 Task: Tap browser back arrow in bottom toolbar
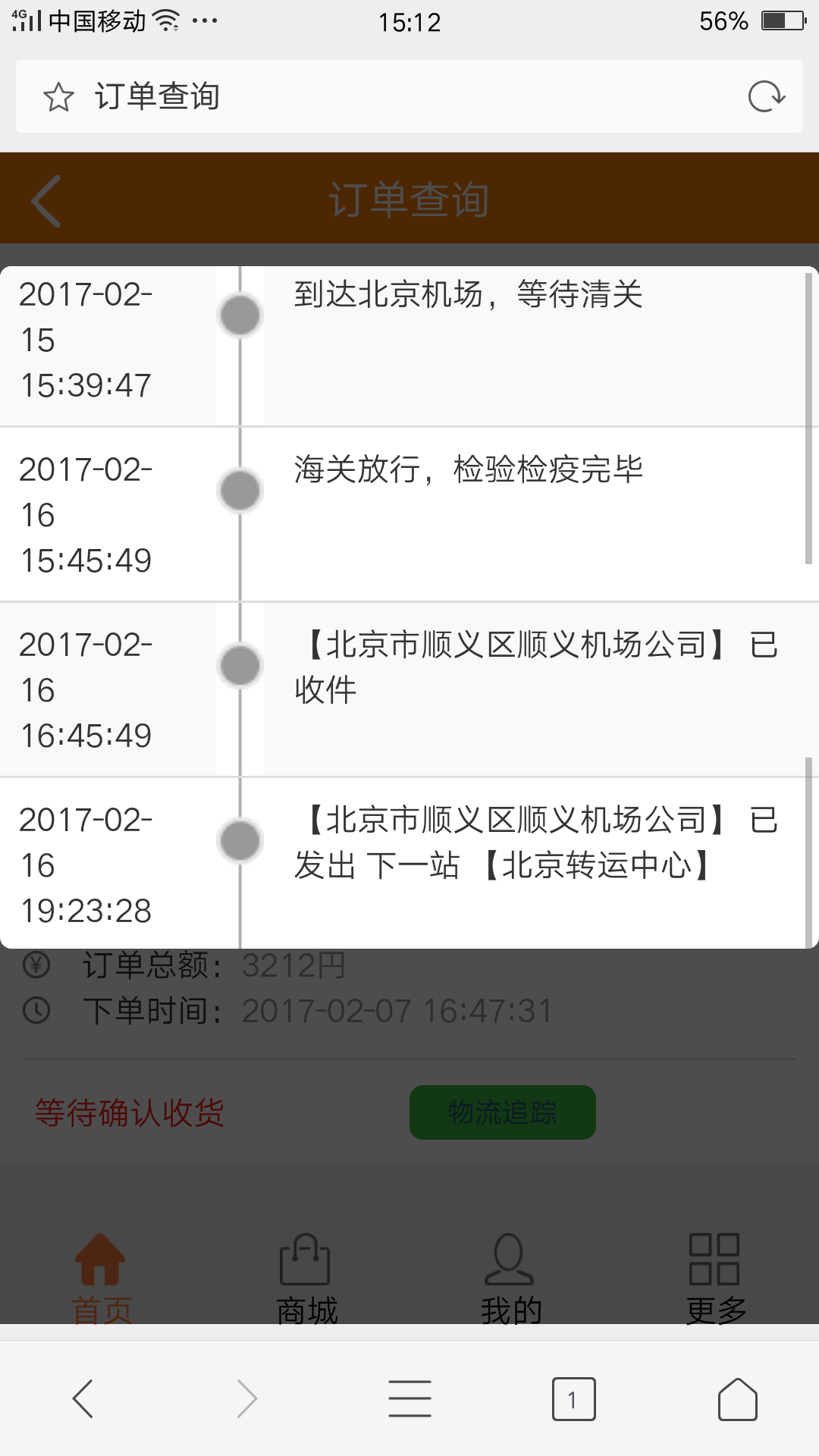83,1398
